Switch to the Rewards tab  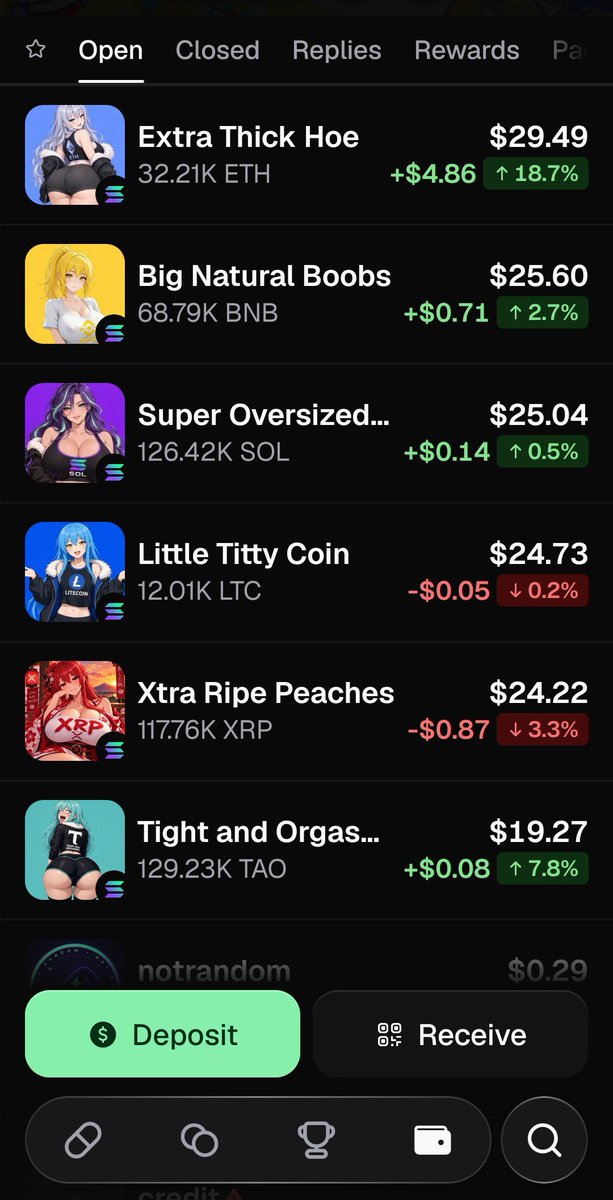[x=467, y=50]
